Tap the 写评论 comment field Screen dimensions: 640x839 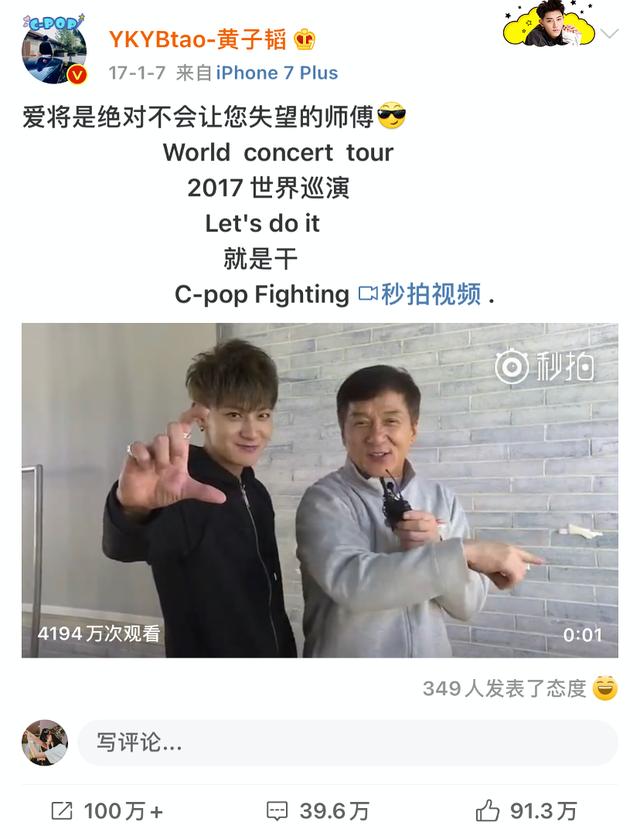pos(346,743)
